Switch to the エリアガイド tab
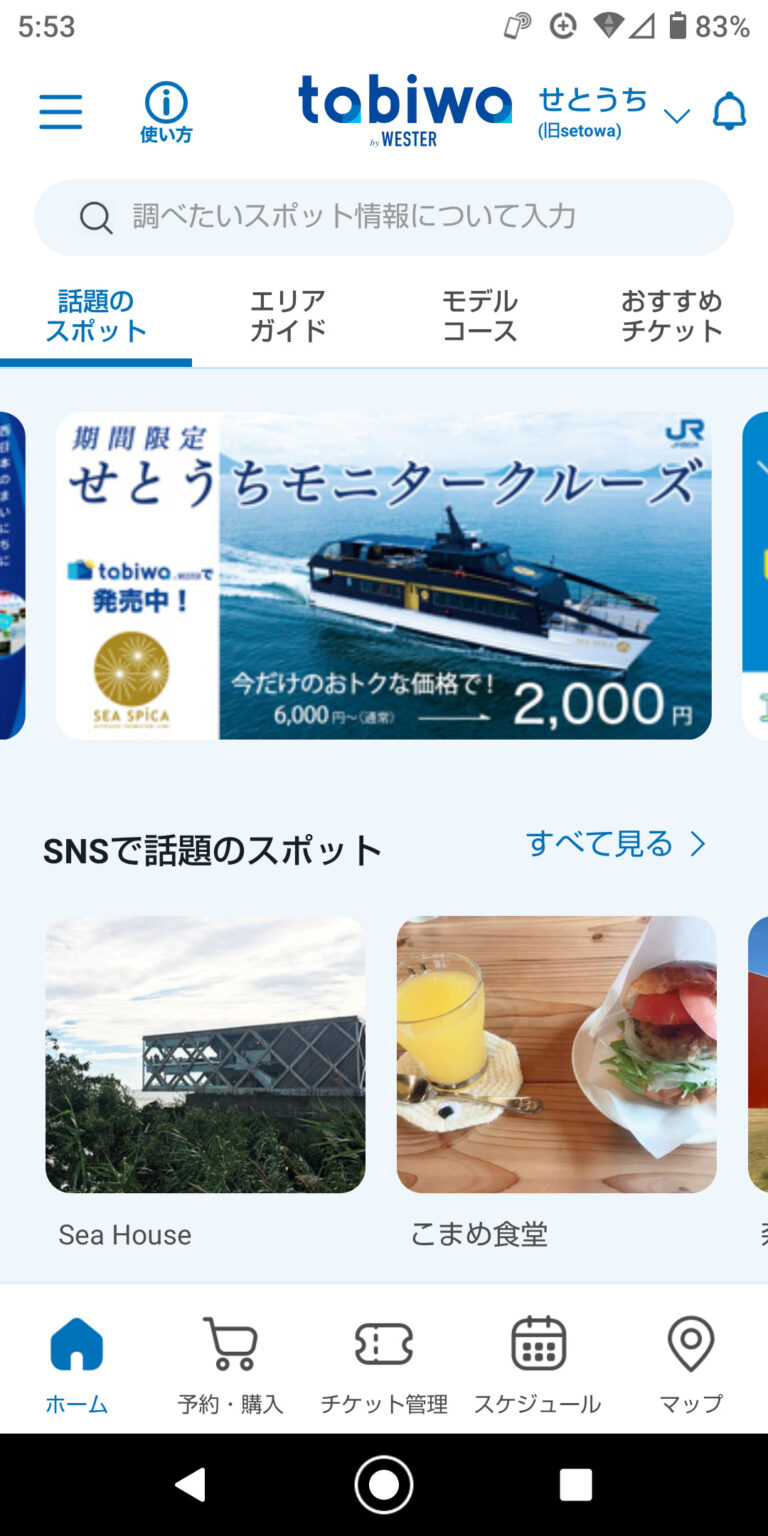Image resolution: width=768 pixels, height=1536 pixels. (x=287, y=314)
